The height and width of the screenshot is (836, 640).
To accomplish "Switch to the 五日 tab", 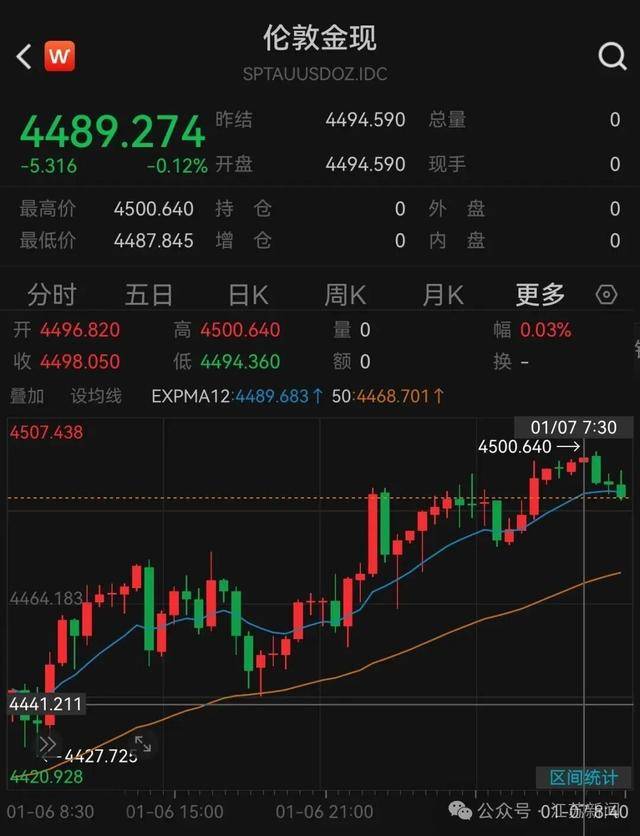I will click(x=149, y=295).
